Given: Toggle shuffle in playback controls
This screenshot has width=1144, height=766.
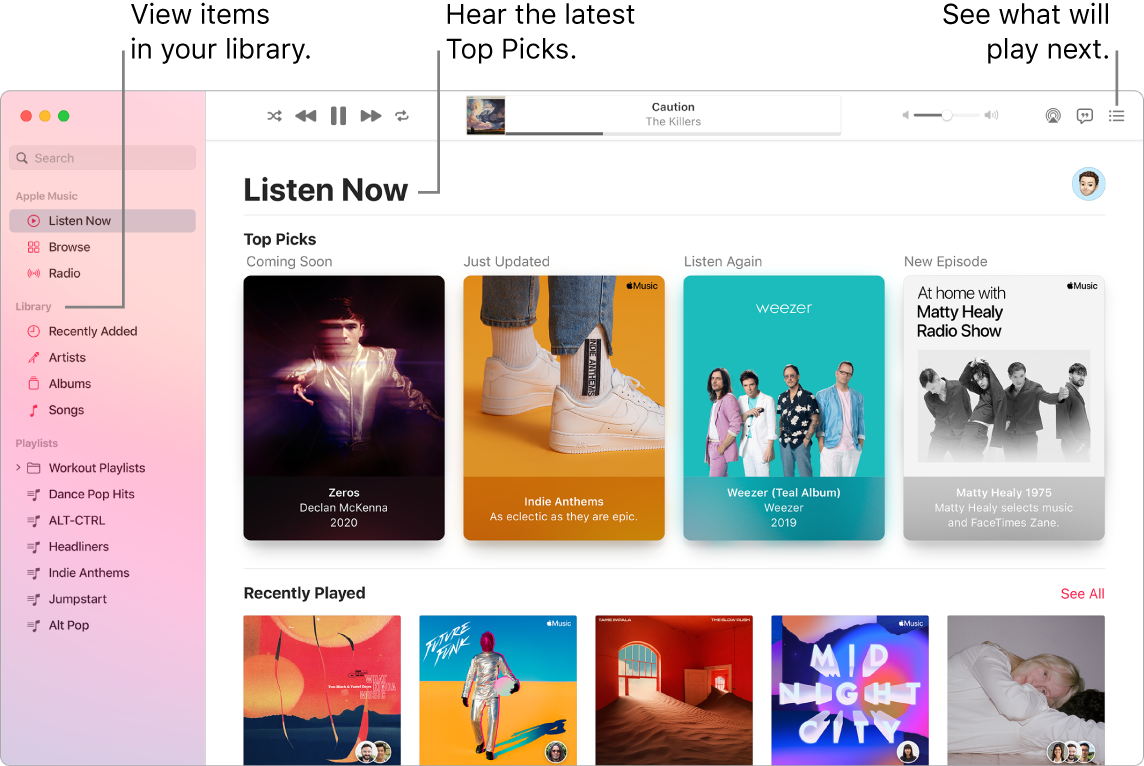Looking at the screenshot, I should click(x=274, y=116).
